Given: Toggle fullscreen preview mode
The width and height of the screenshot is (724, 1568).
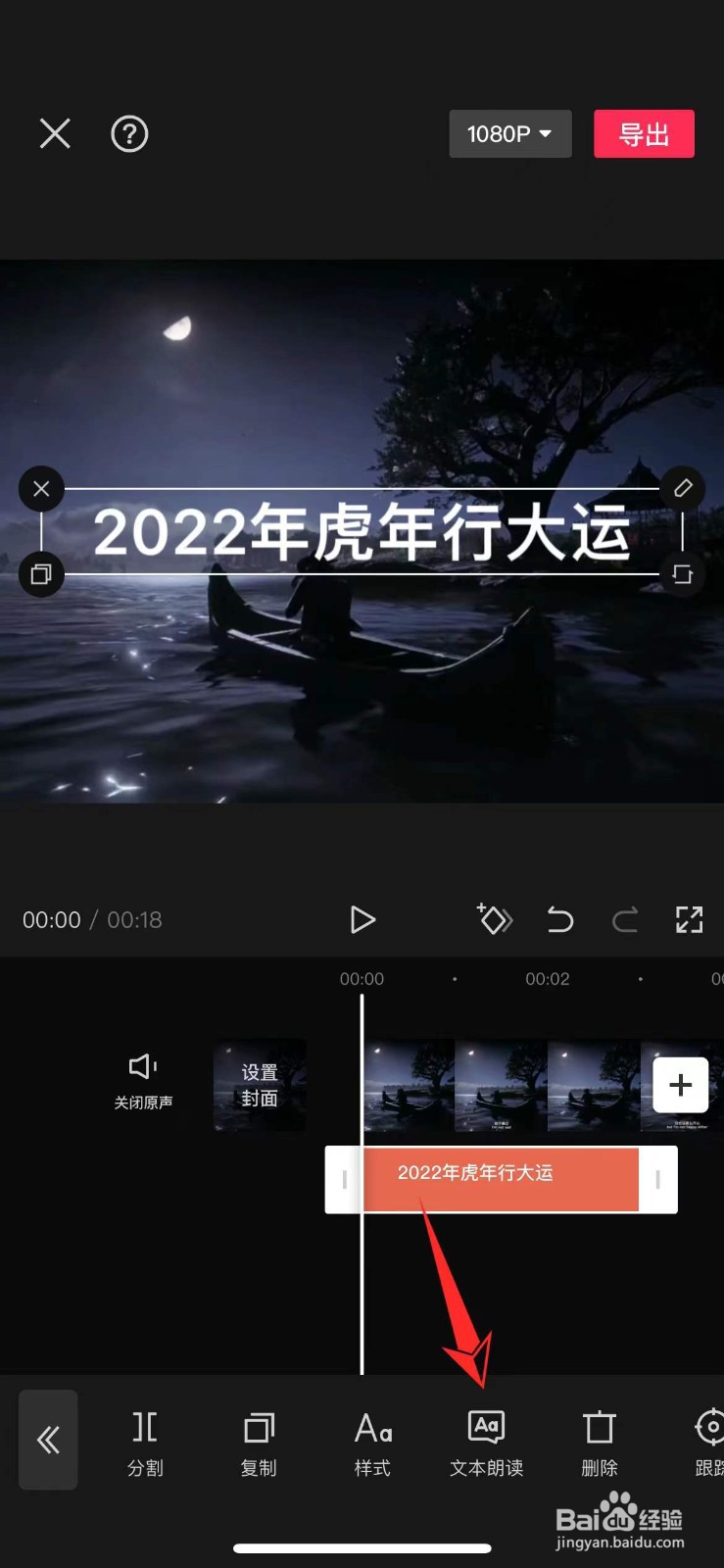Looking at the screenshot, I should [x=690, y=919].
